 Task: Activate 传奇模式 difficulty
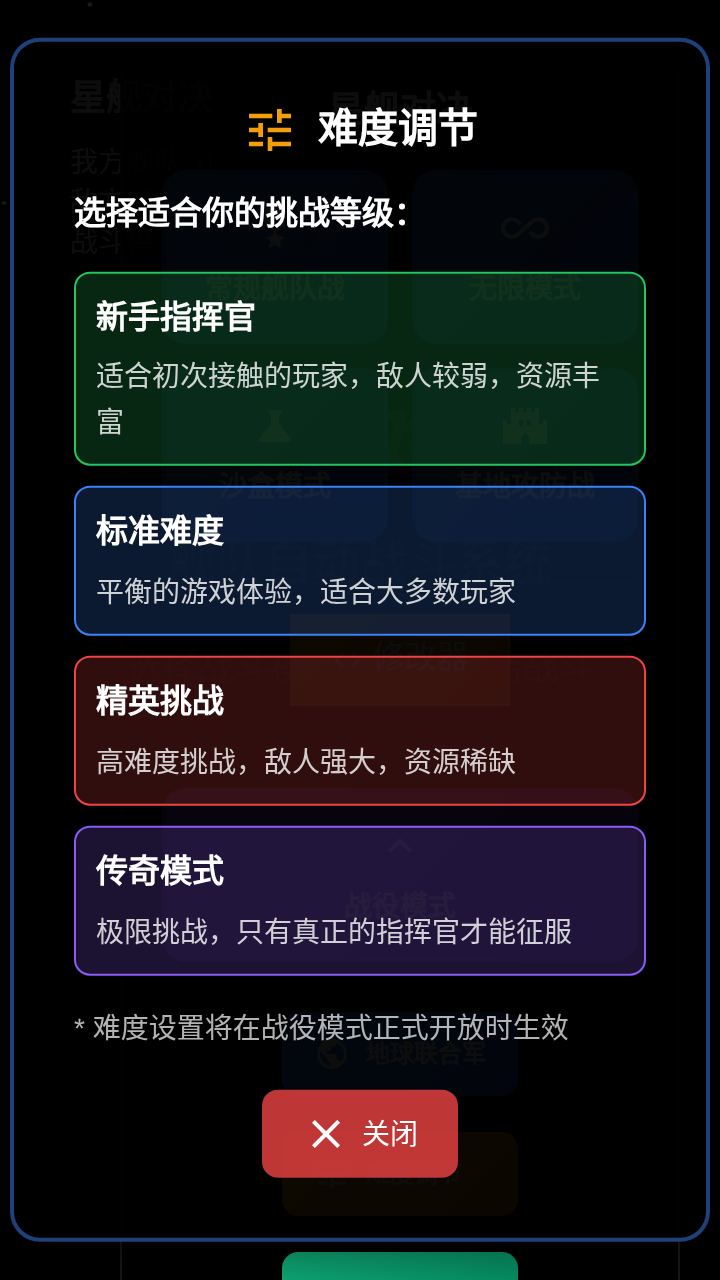(360, 898)
